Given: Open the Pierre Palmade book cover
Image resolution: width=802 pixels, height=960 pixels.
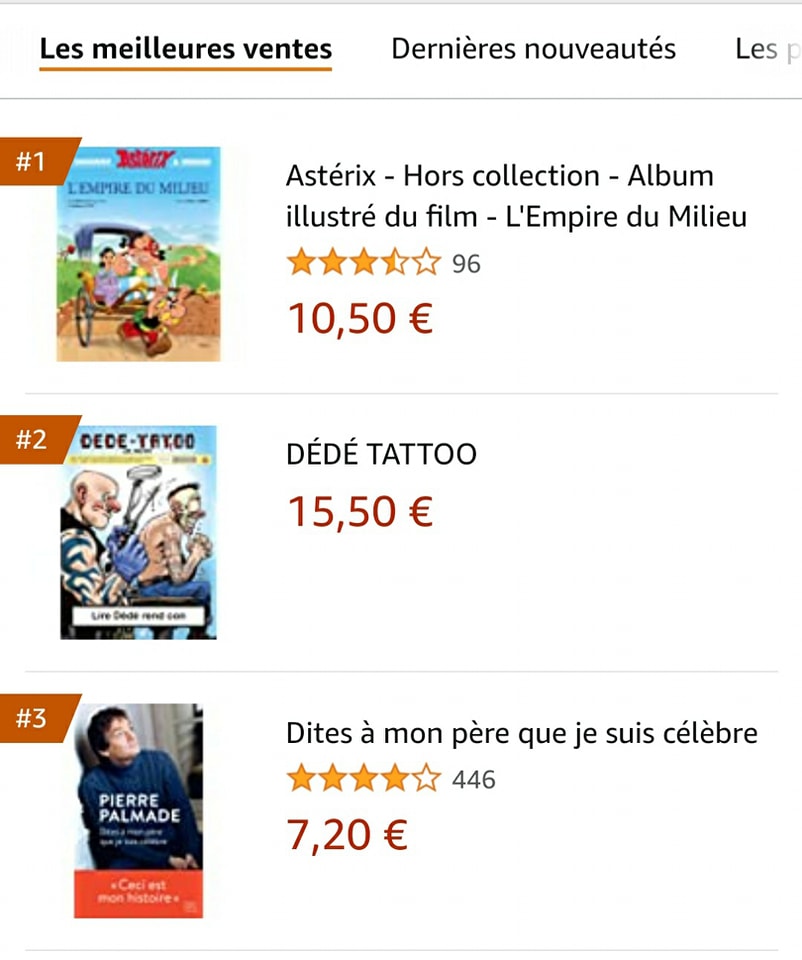Looking at the screenshot, I should [138, 810].
